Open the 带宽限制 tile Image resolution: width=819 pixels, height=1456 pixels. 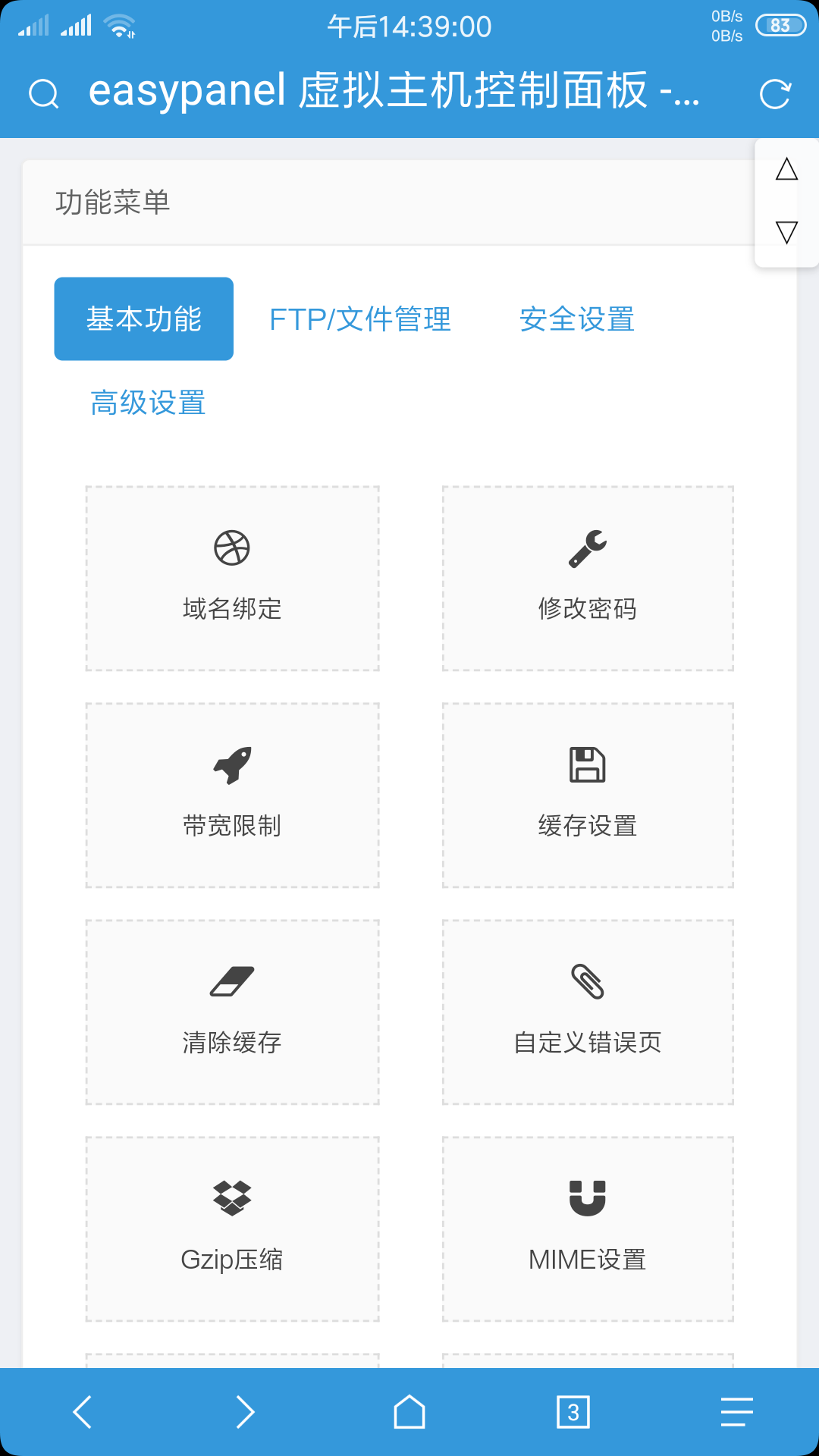232,795
